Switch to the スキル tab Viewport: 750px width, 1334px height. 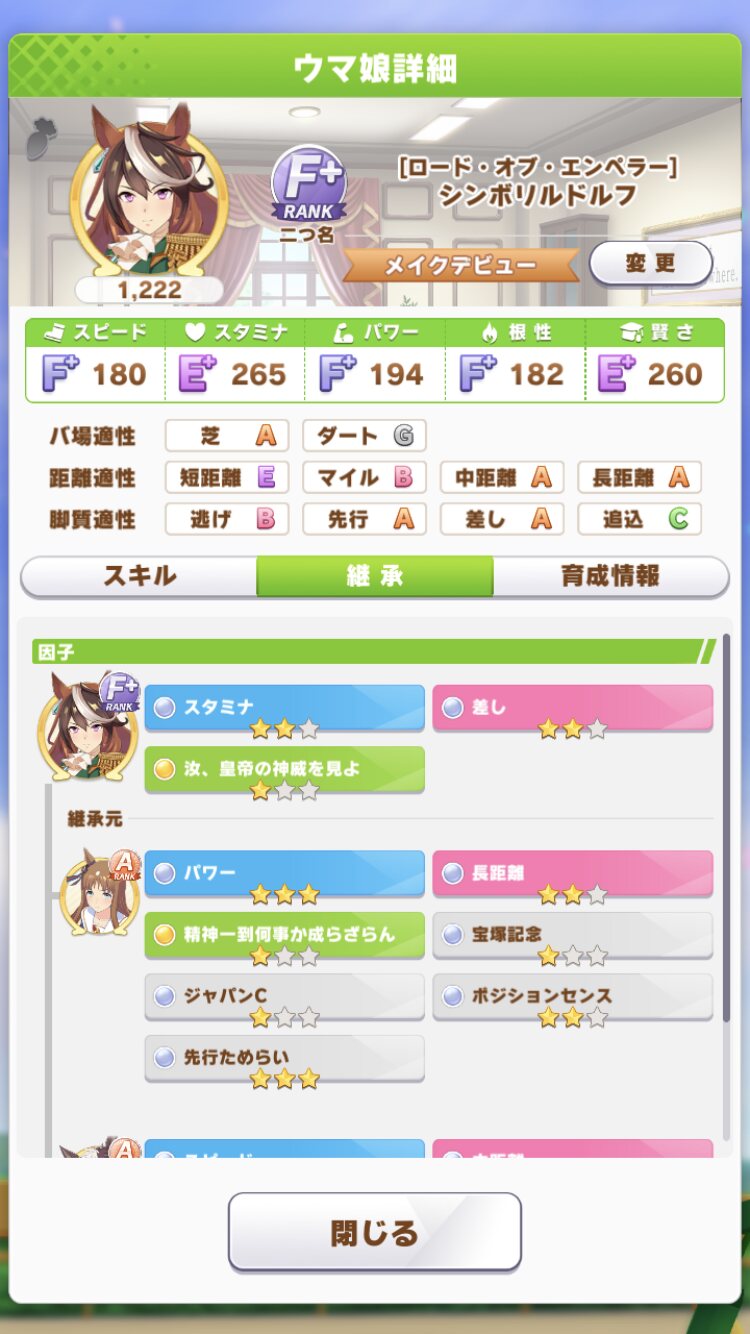tap(140, 576)
